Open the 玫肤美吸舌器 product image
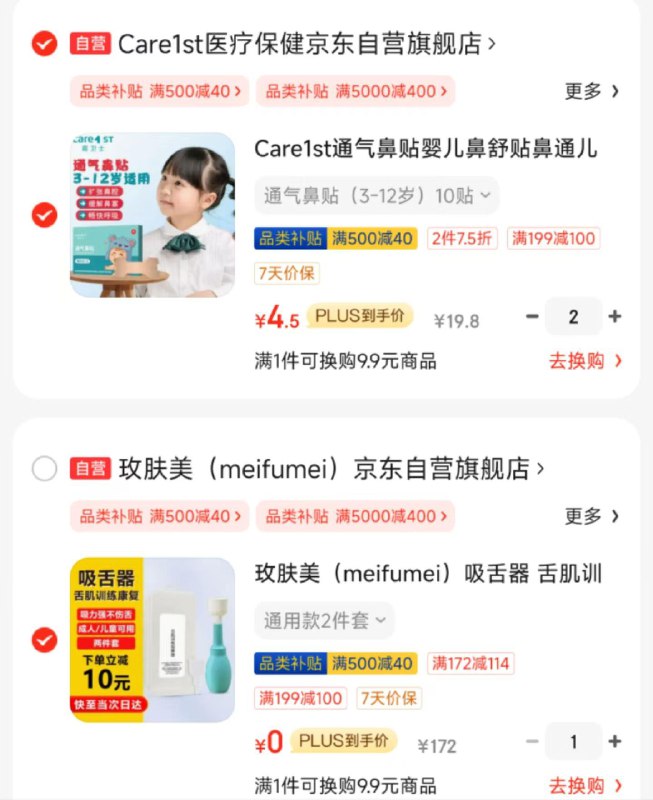 click(x=152, y=639)
